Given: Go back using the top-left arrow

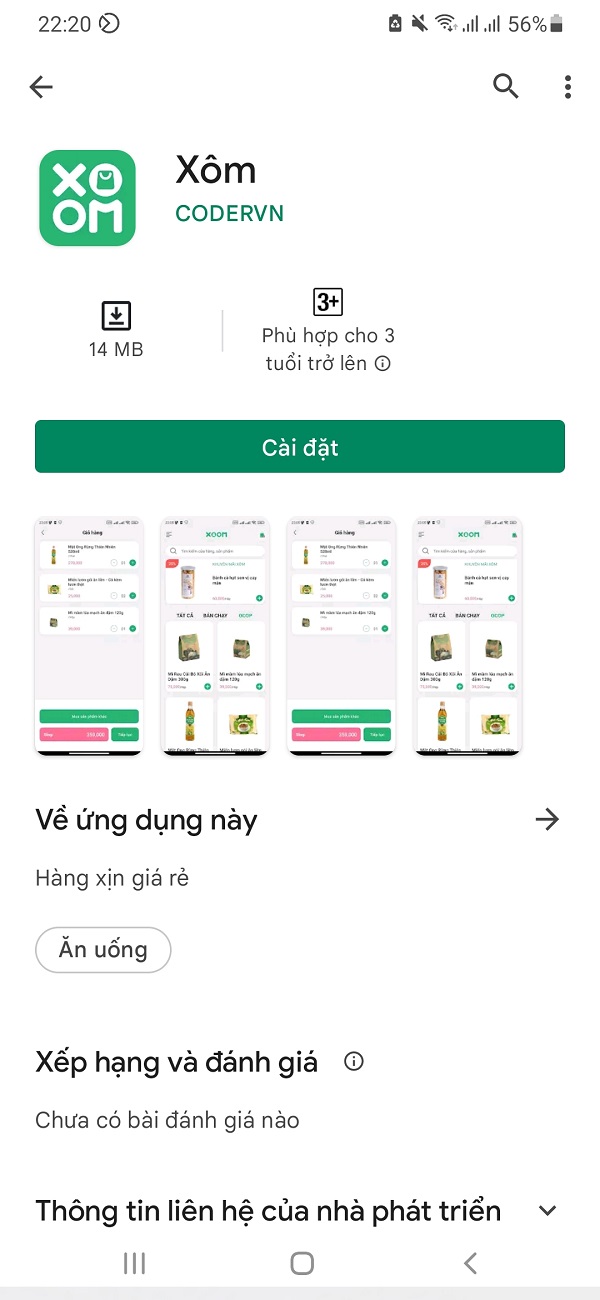Looking at the screenshot, I should [41, 88].
